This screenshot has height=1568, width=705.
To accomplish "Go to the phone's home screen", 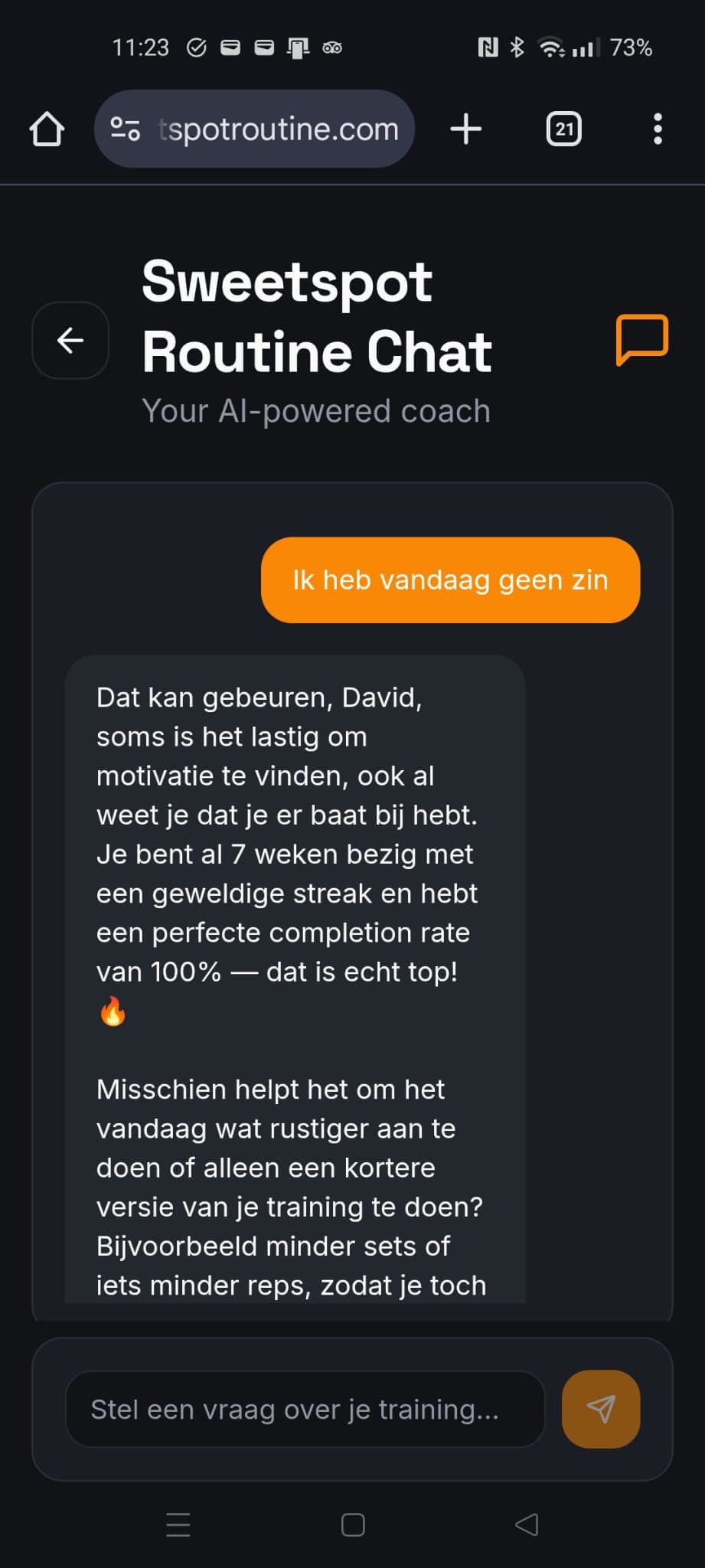I will [x=353, y=1524].
